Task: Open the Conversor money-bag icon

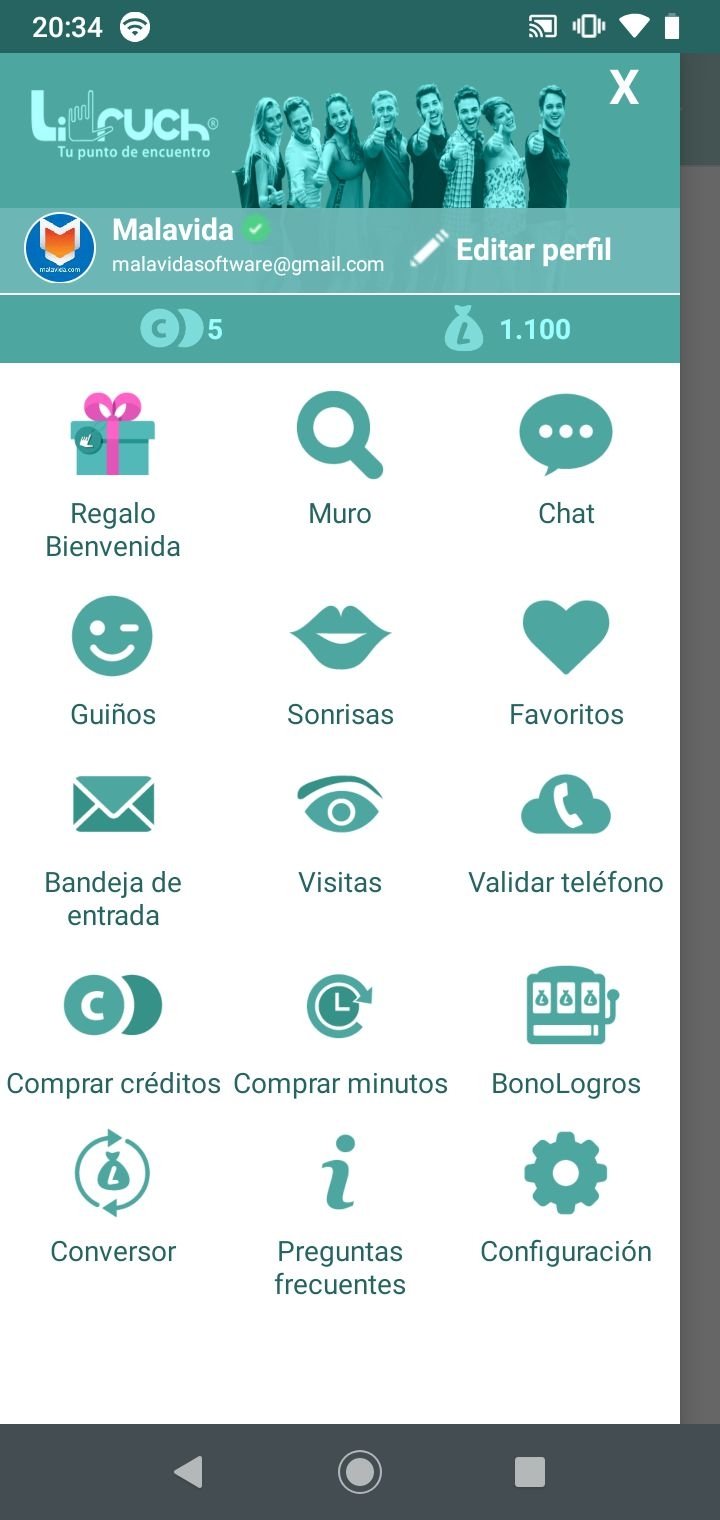Action: pos(112,1173)
